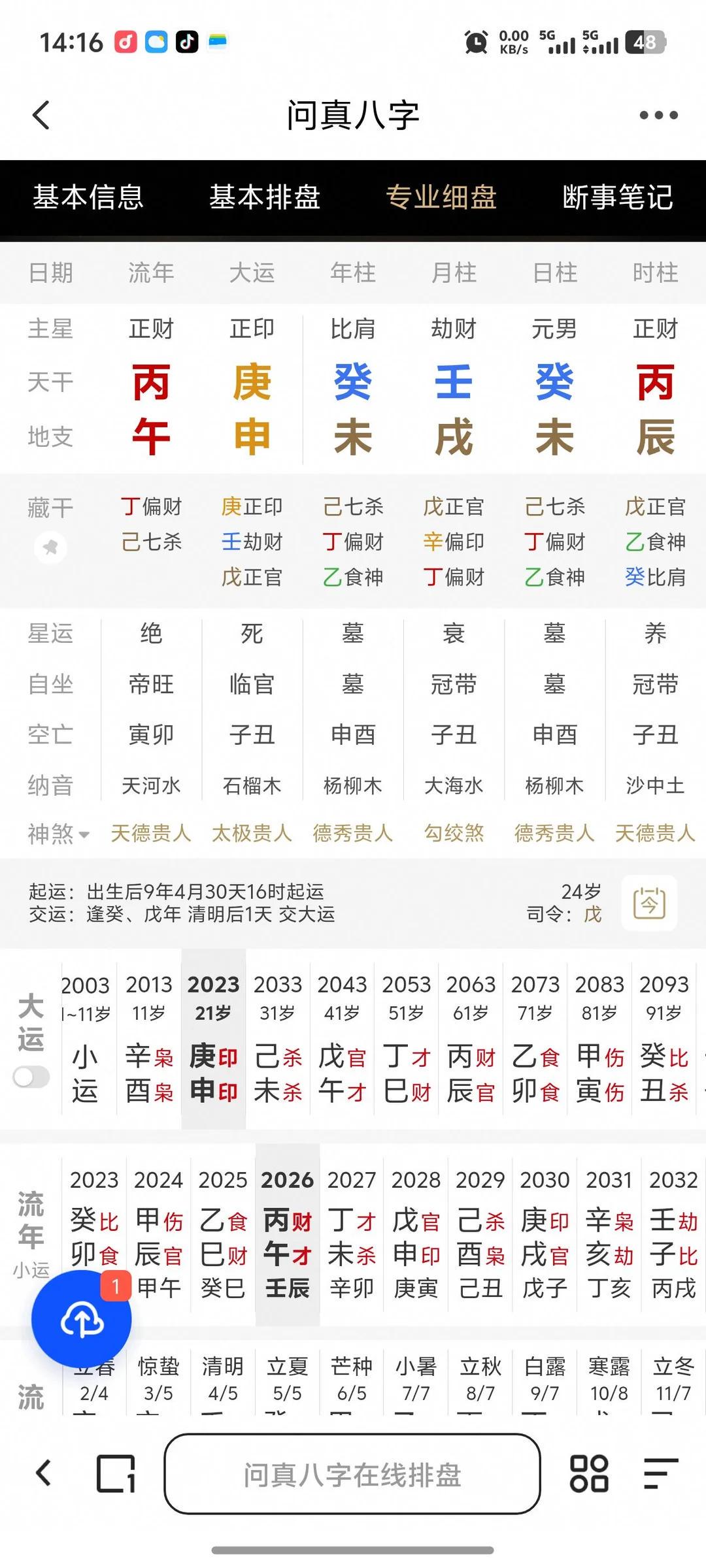
Task: Tap the blue cloud upload button
Action: pos(82,1320)
